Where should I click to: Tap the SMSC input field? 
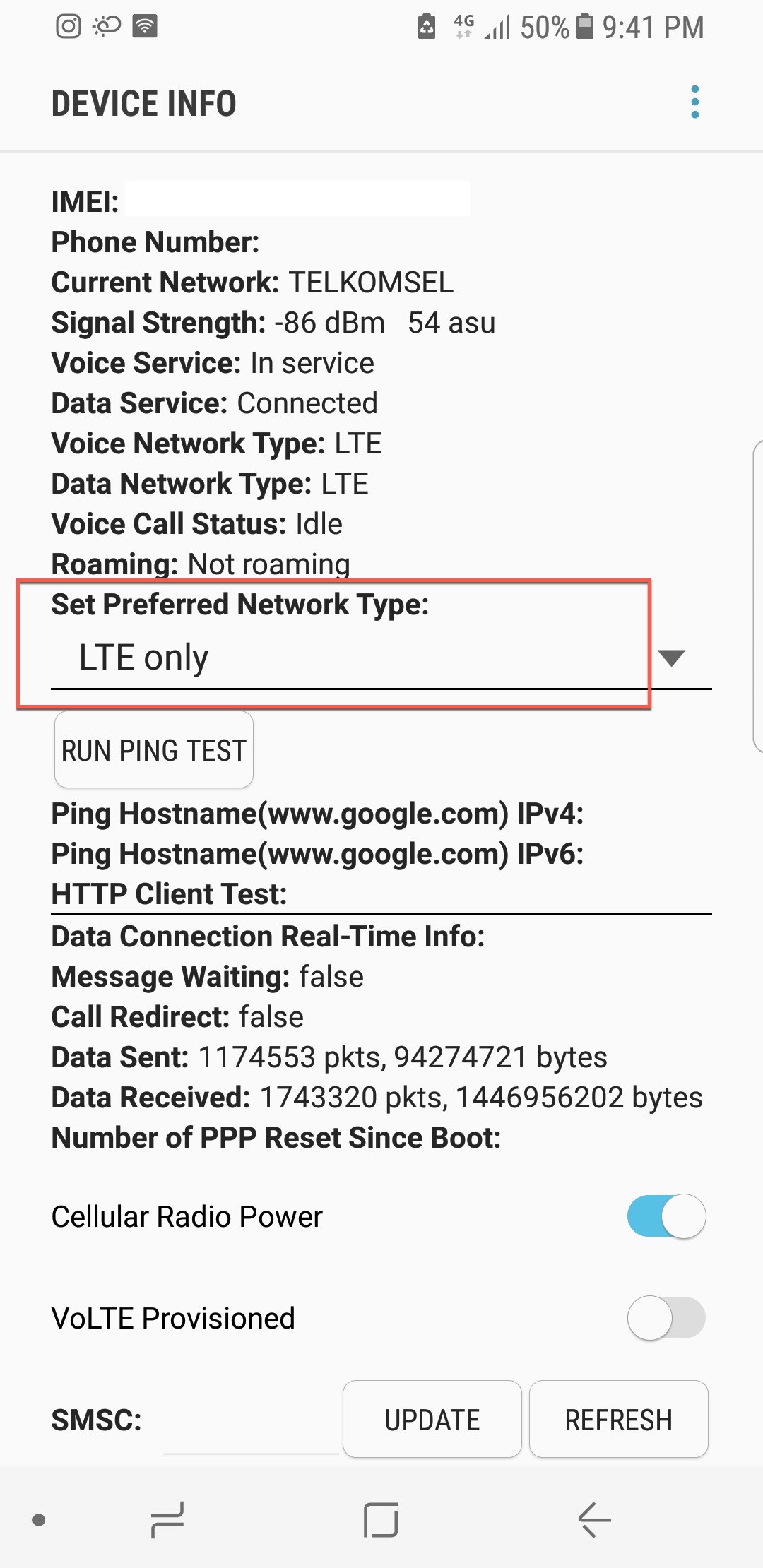click(251, 1427)
